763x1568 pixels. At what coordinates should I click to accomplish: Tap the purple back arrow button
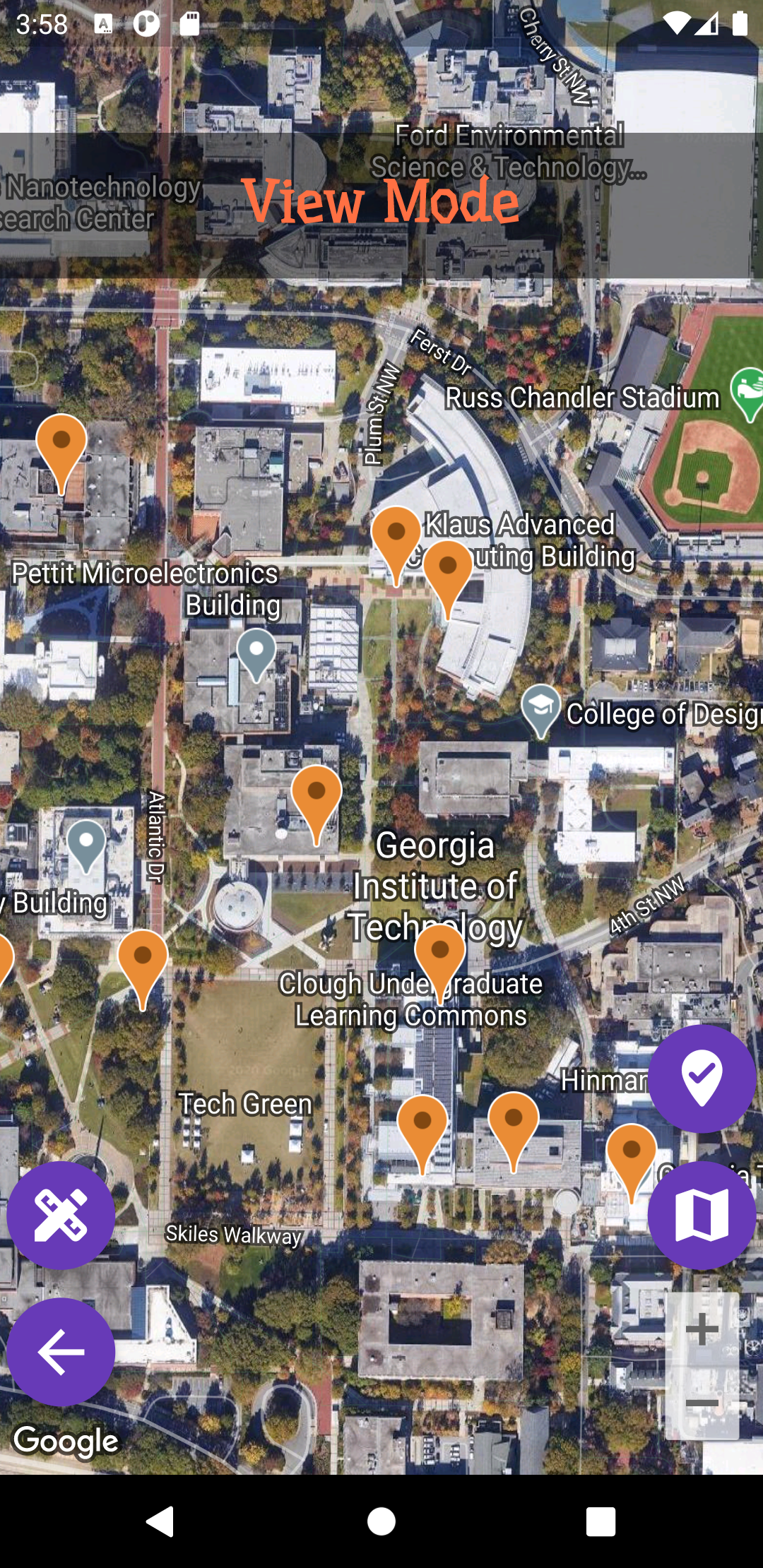coord(61,1352)
